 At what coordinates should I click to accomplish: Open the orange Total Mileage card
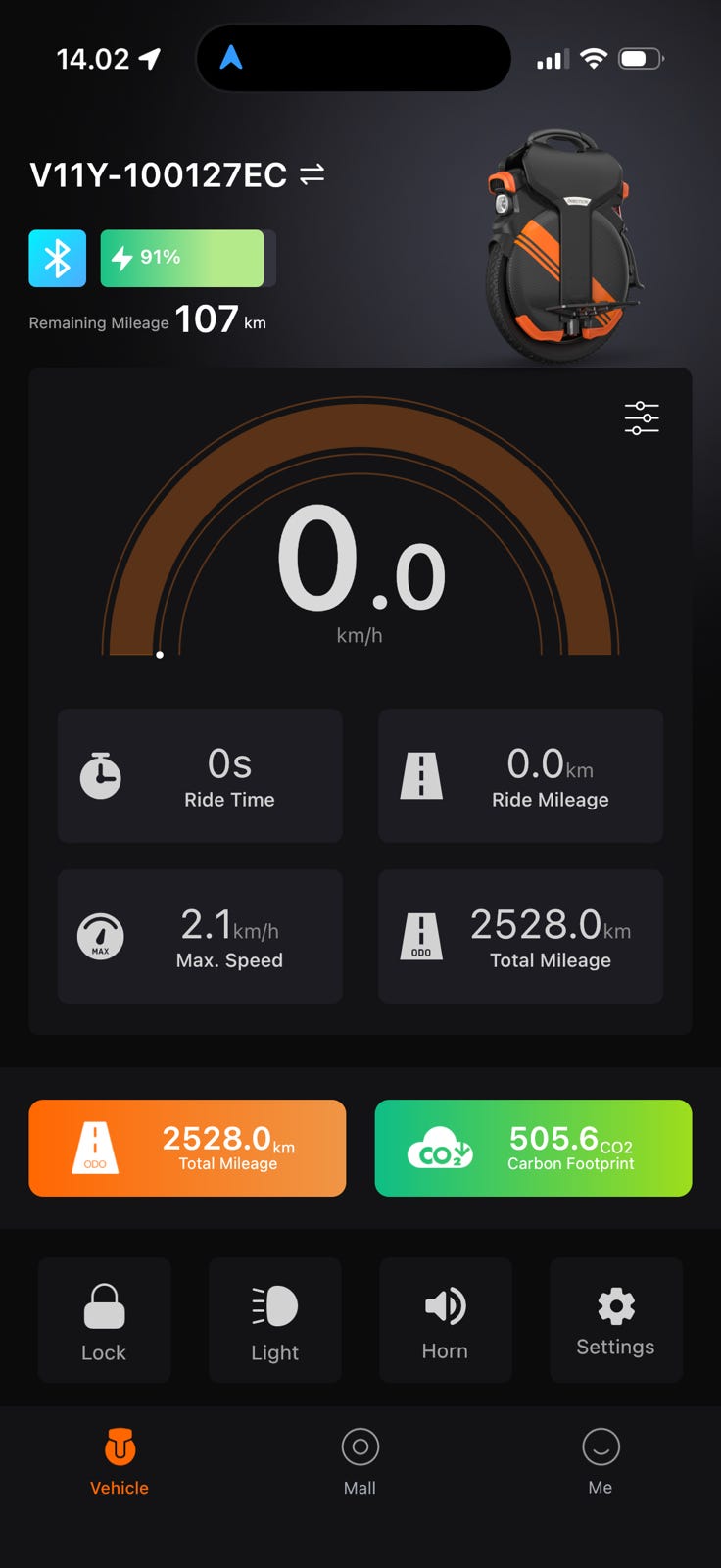(187, 1148)
